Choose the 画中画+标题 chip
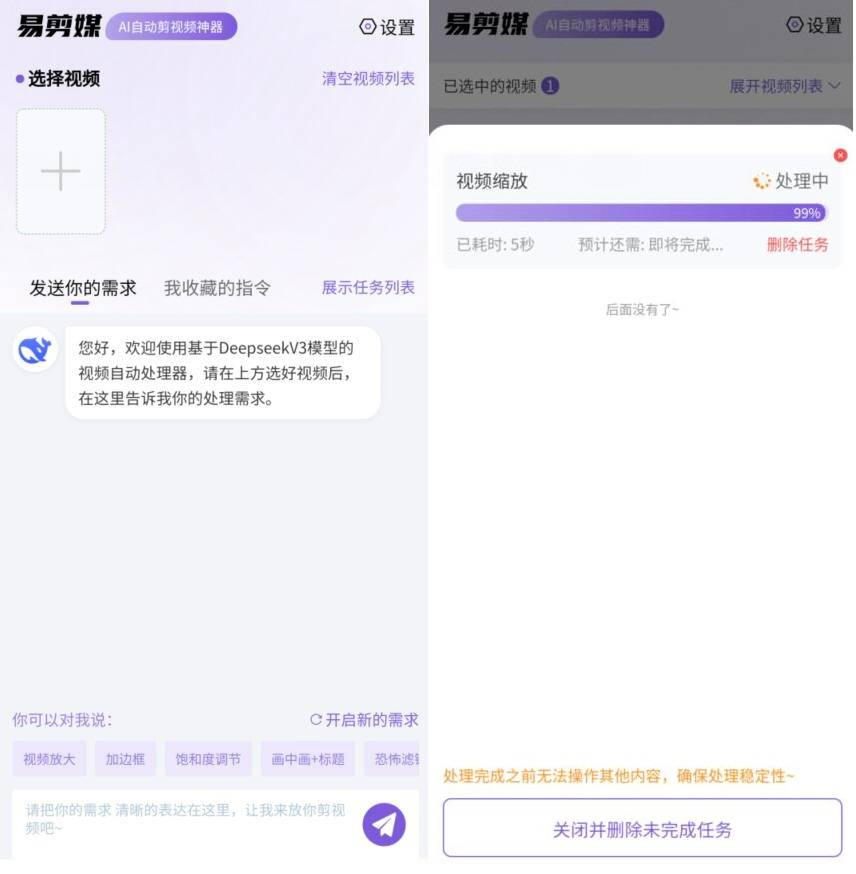This screenshot has width=856, height=874. point(307,759)
